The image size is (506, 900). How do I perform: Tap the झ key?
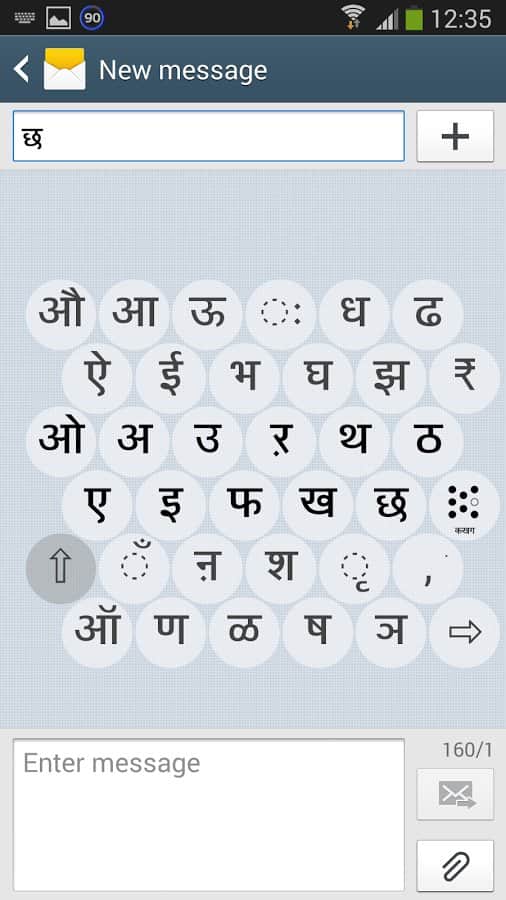391,378
